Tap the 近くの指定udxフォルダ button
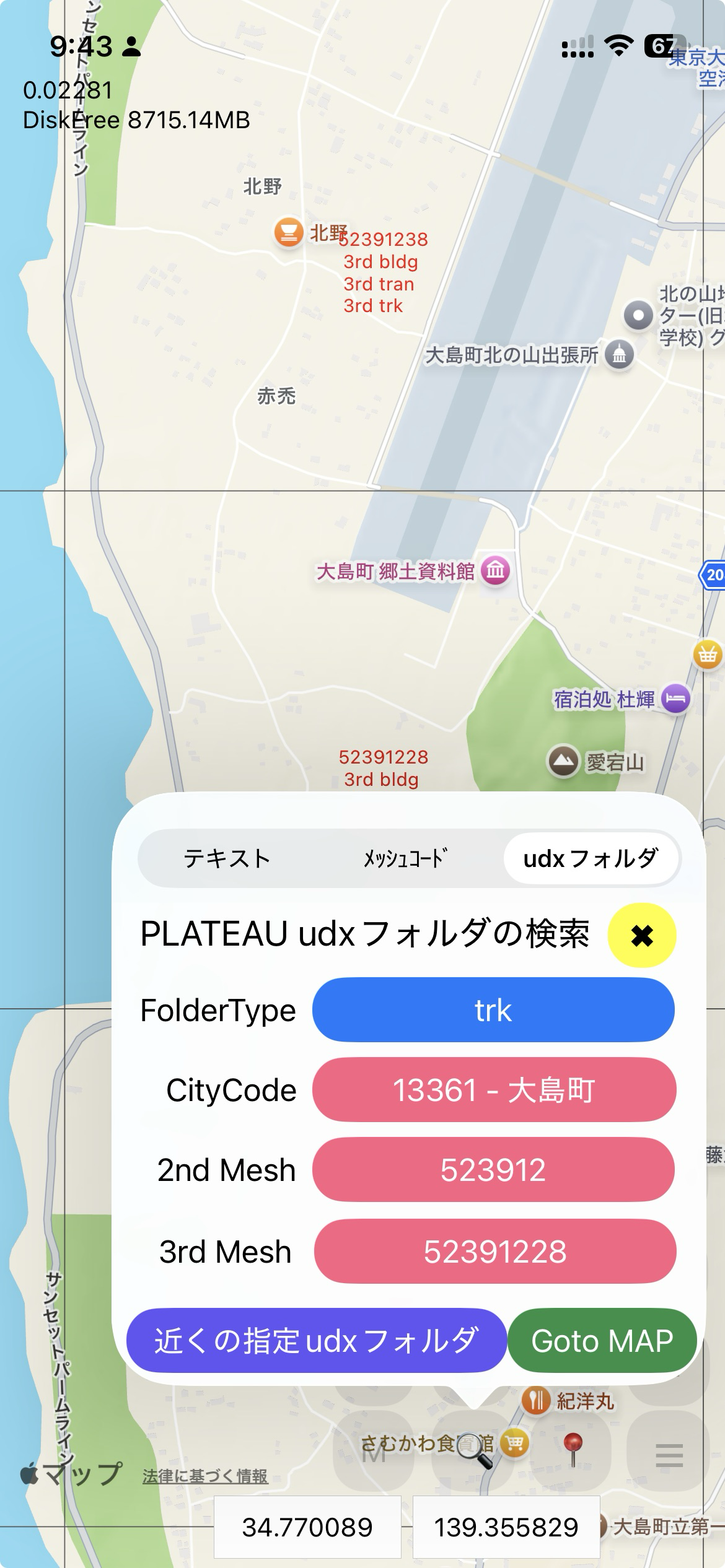Viewport: 725px width, 1568px height. tap(316, 1341)
